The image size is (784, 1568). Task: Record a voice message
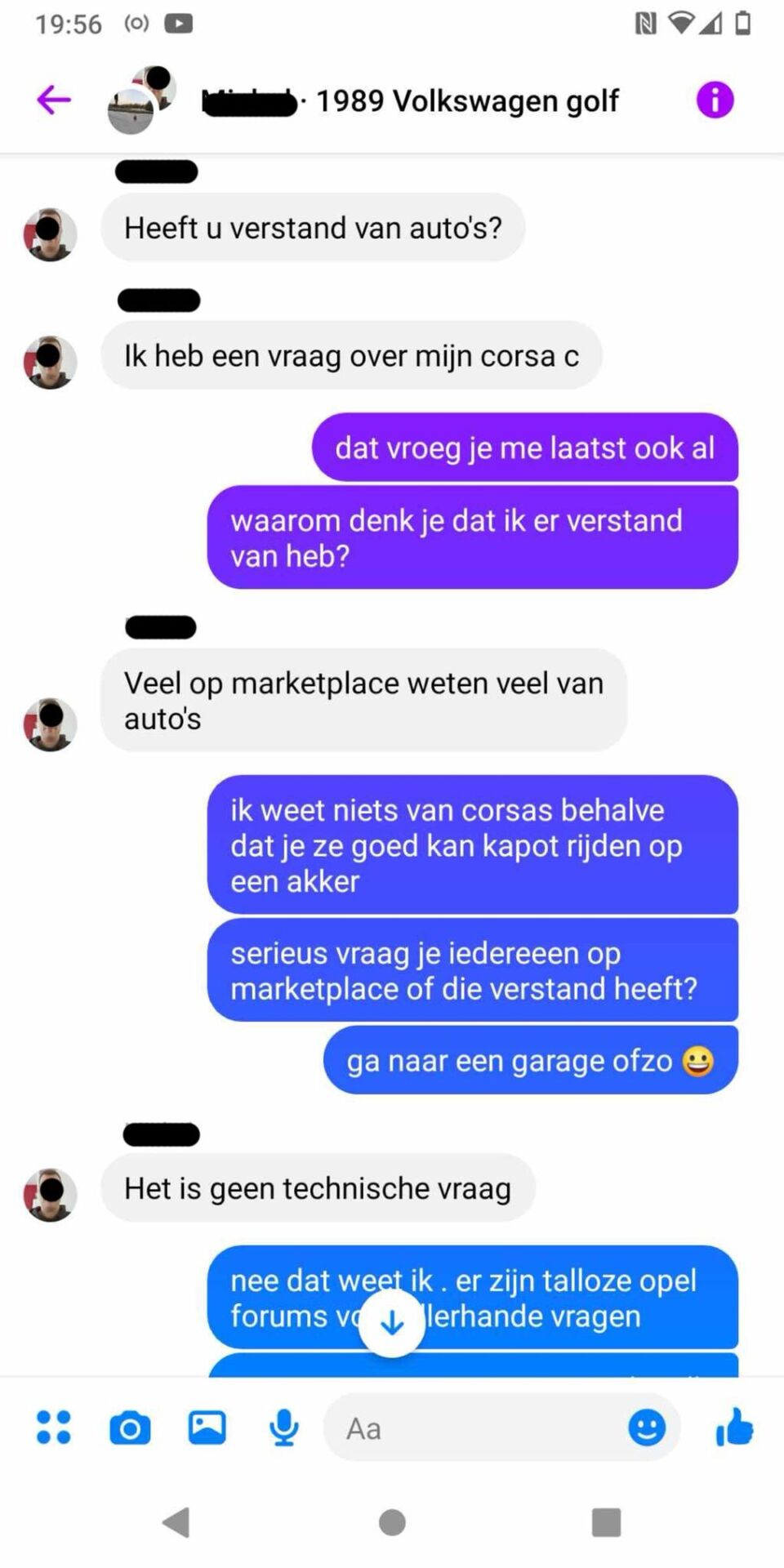click(x=283, y=1428)
